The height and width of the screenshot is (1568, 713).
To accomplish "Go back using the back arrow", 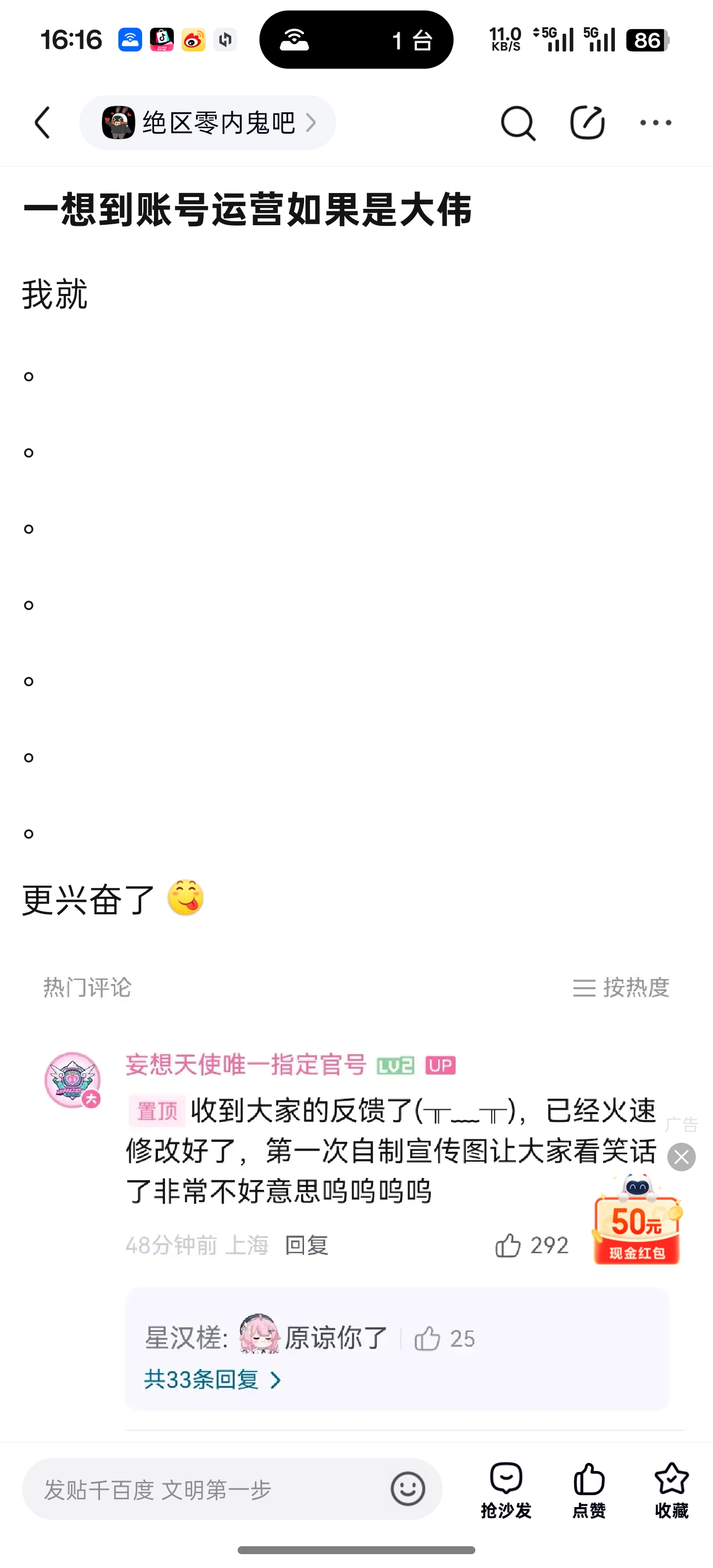I will (43, 123).
